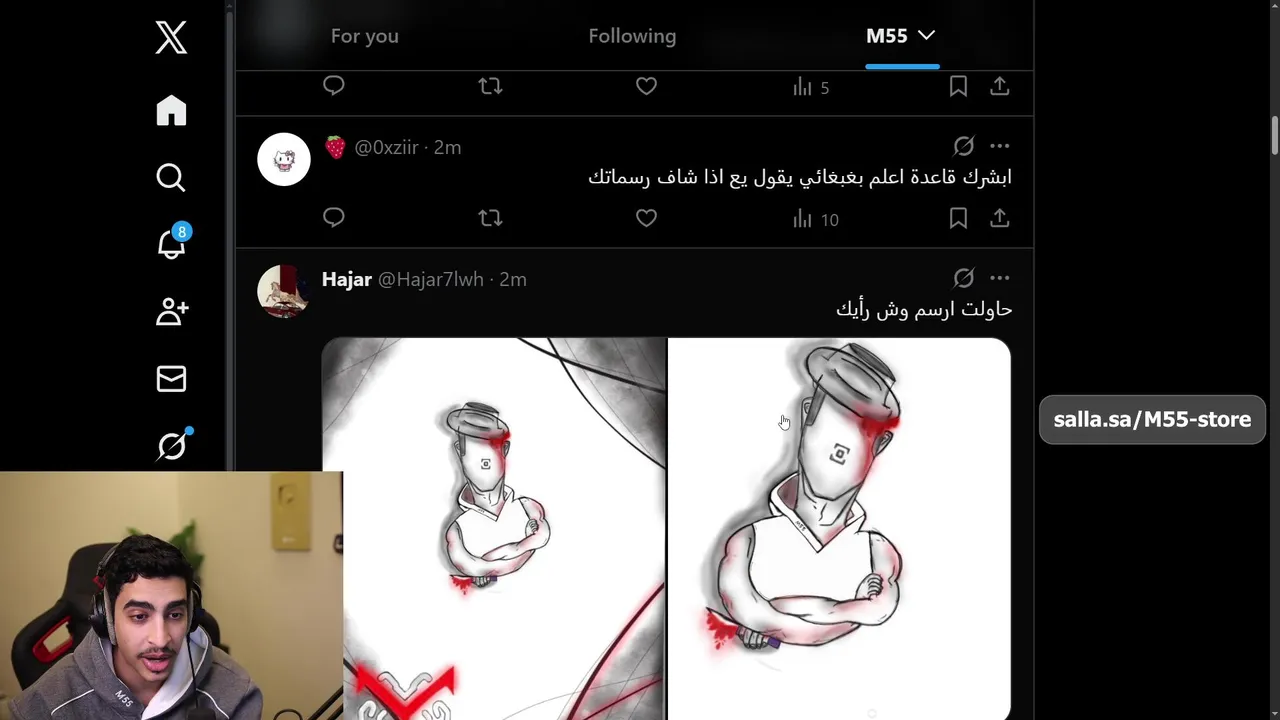Switch to the For you tab
Viewport: 1280px width, 720px height.
point(364,36)
